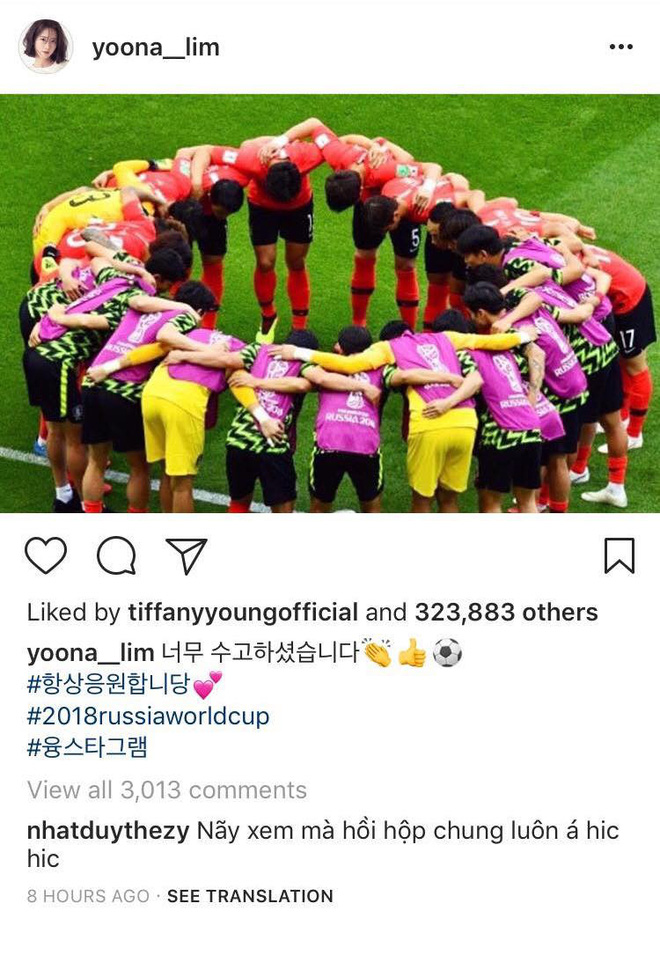Open the football team huddle photo
Screen dimensions: 660x977
[x=330, y=303]
